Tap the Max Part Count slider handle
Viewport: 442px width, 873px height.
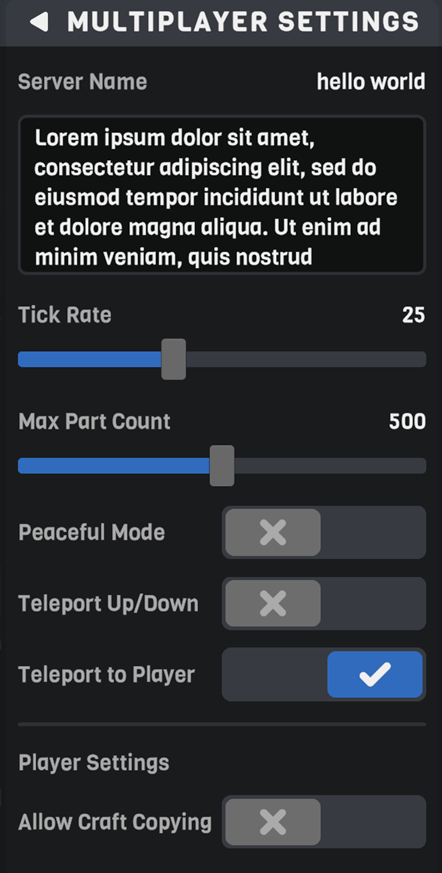(x=222, y=465)
